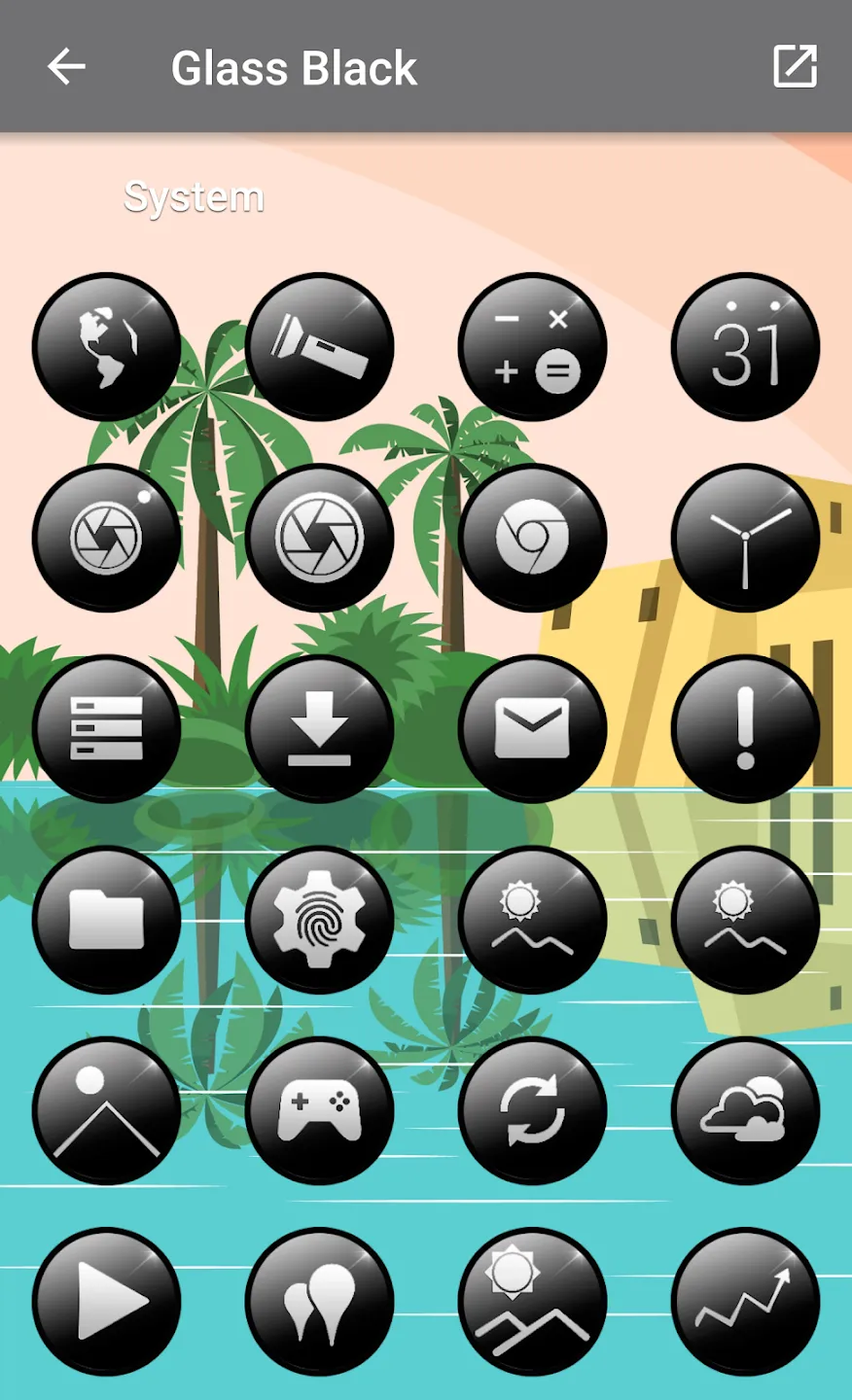
Task: Tap the game controller icon
Action: (x=320, y=1111)
